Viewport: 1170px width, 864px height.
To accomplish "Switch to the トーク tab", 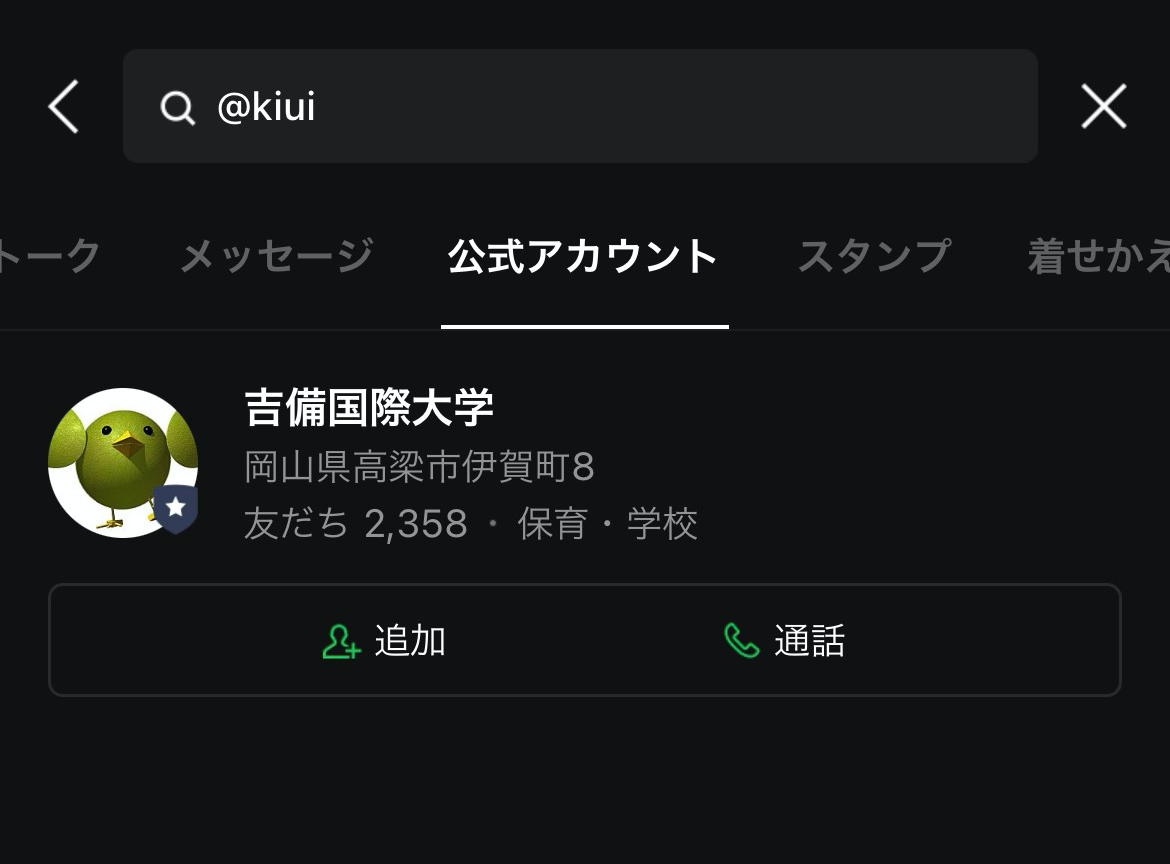I will click(50, 257).
